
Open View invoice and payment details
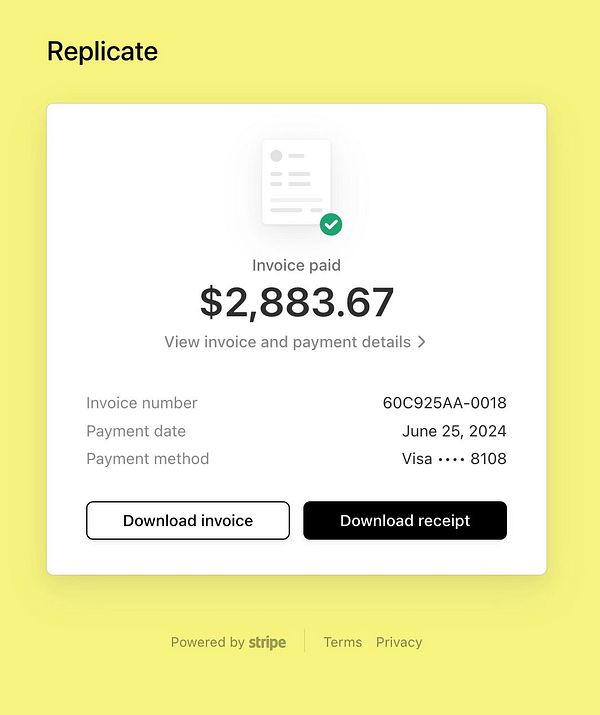(x=295, y=342)
